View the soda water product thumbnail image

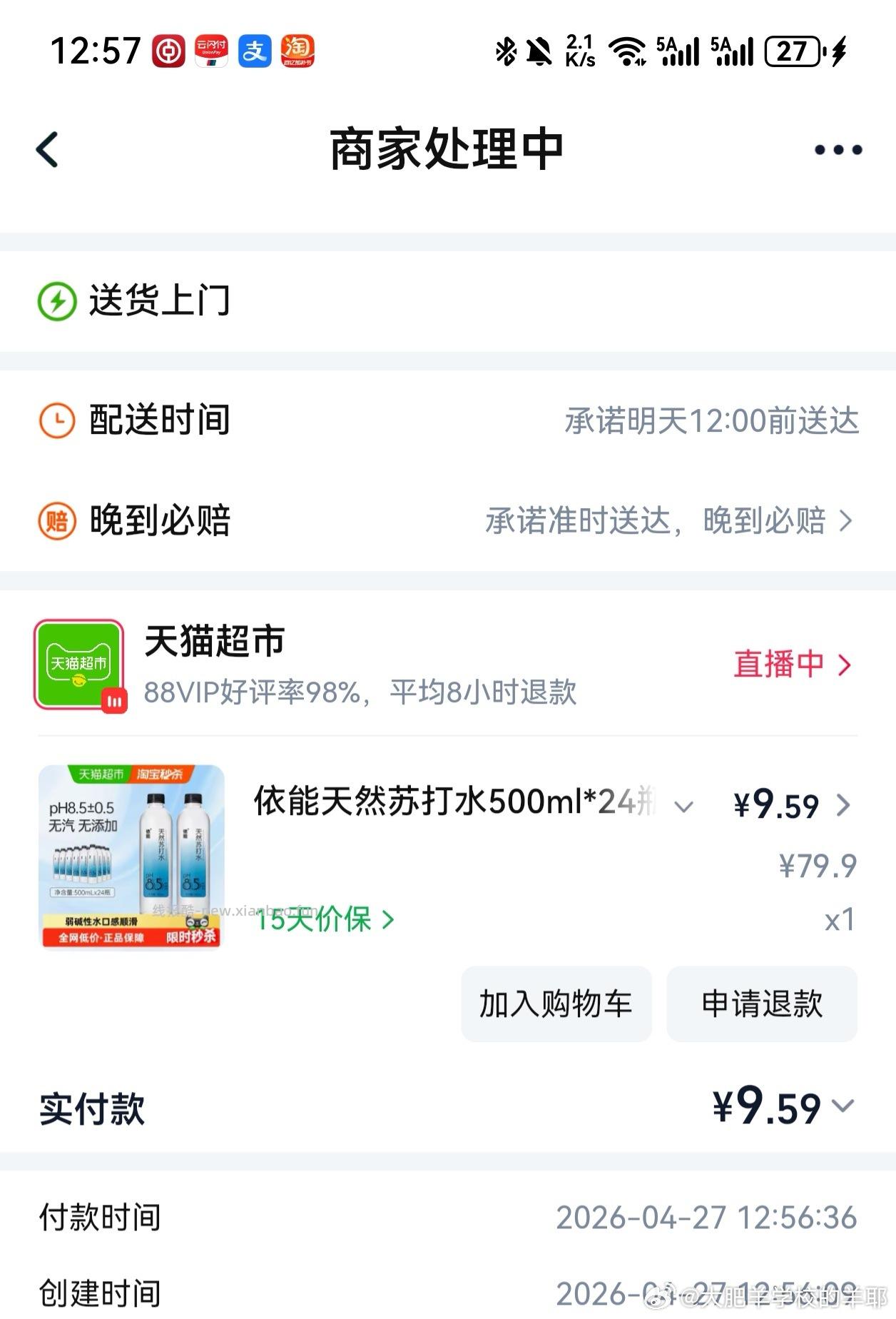132,862
